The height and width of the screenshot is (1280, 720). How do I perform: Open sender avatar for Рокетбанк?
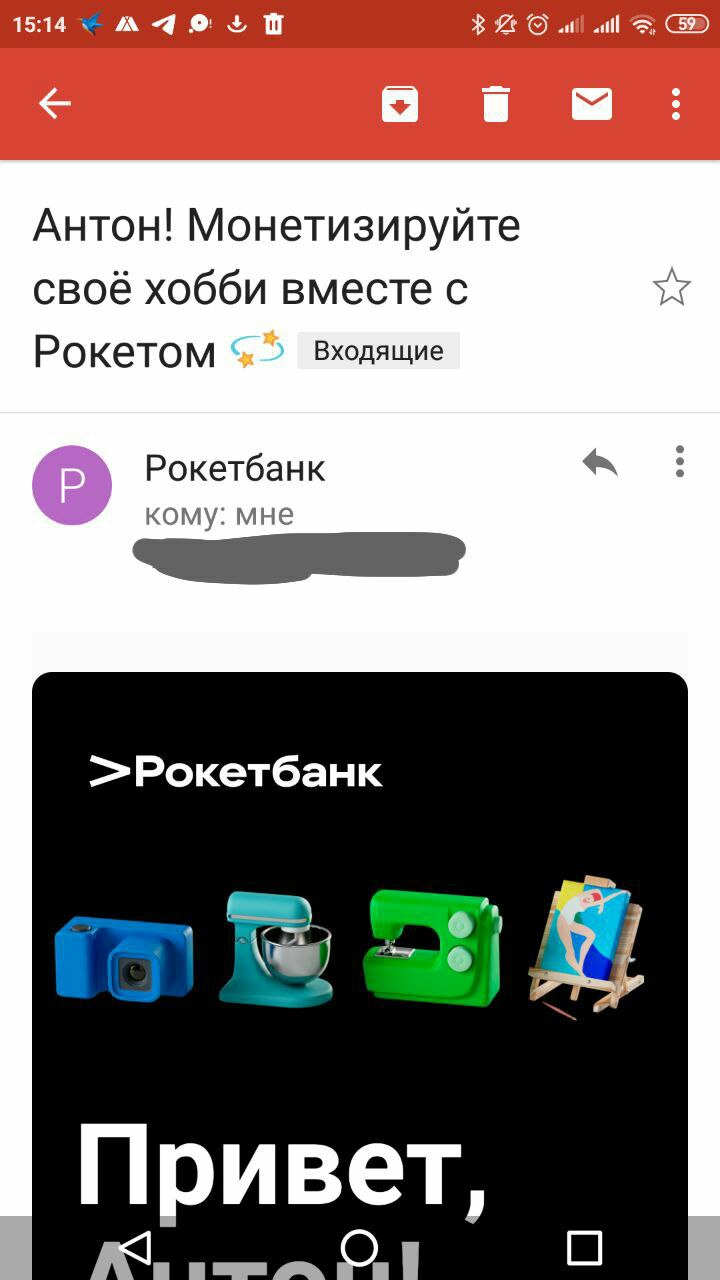coord(72,485)
